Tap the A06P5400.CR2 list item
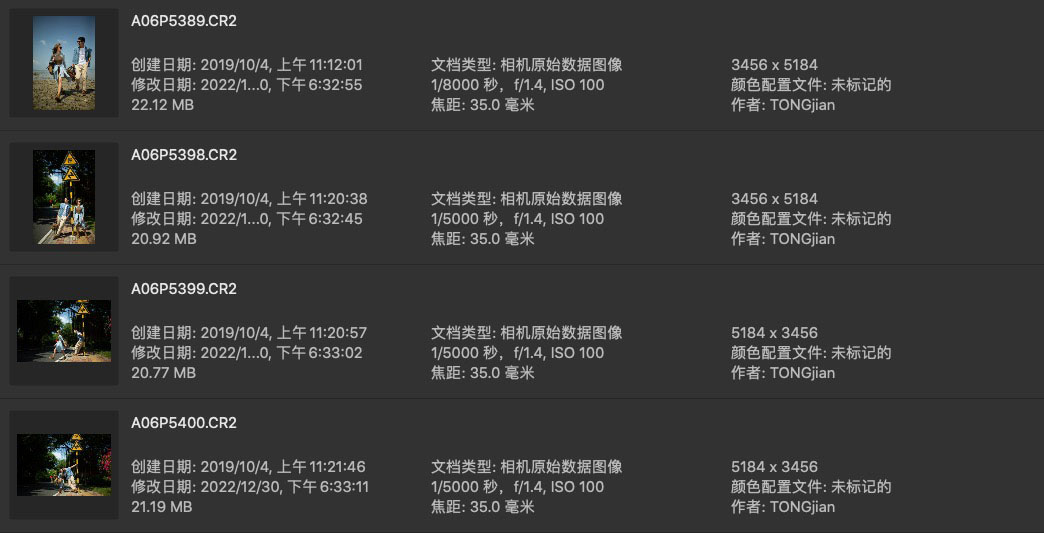This screenshot has height=533, width=1044. click(x=184, y=423)
